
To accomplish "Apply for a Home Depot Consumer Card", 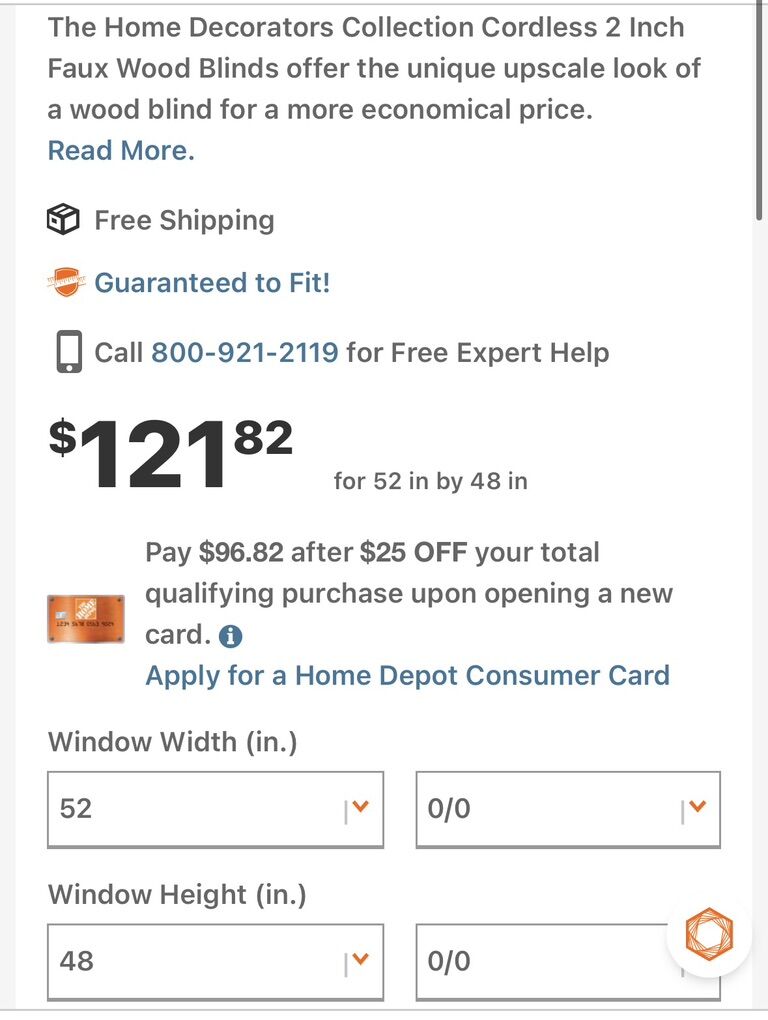I will (x=407, y=676).
